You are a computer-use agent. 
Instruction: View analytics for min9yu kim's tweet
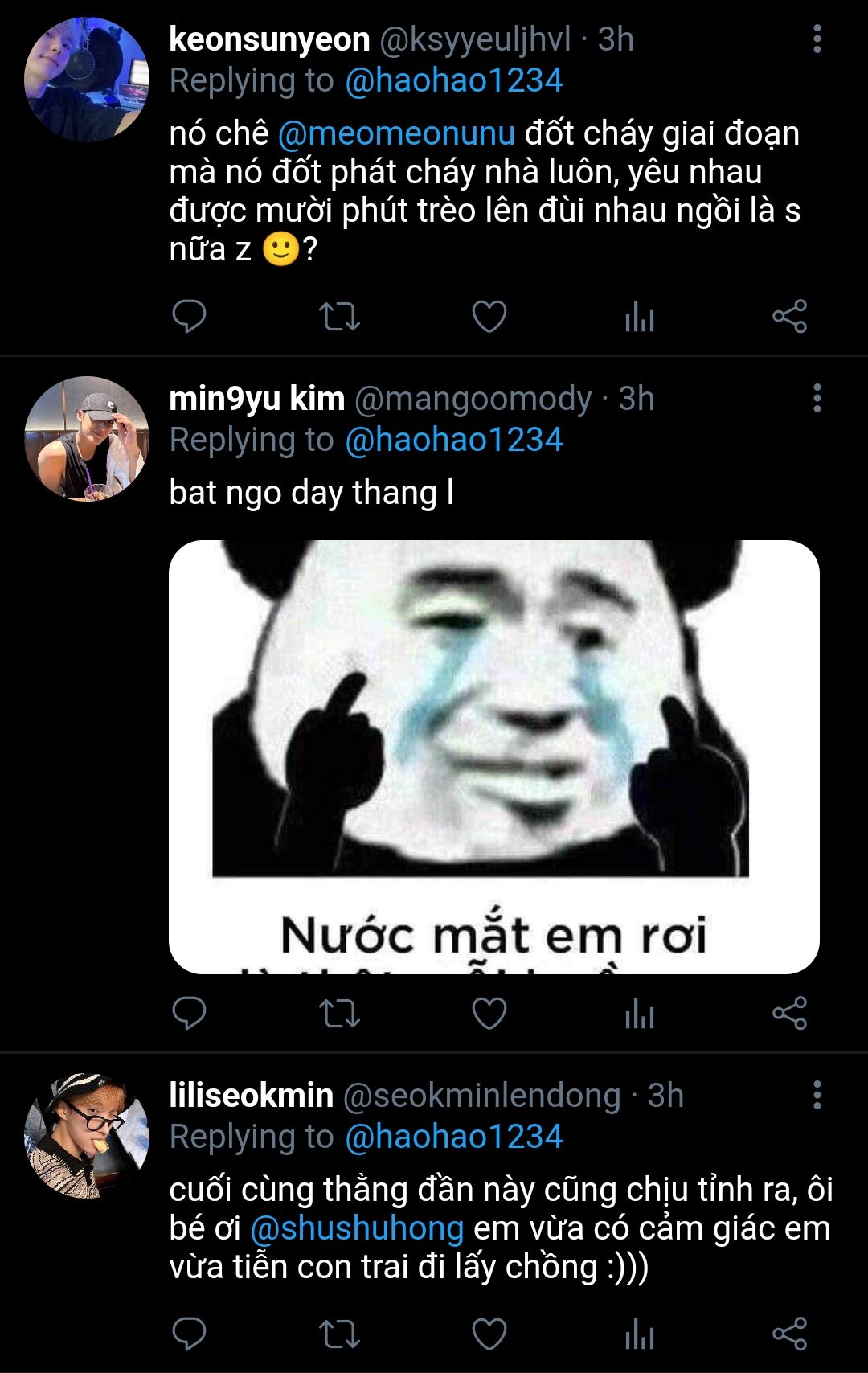[640, 1013]
